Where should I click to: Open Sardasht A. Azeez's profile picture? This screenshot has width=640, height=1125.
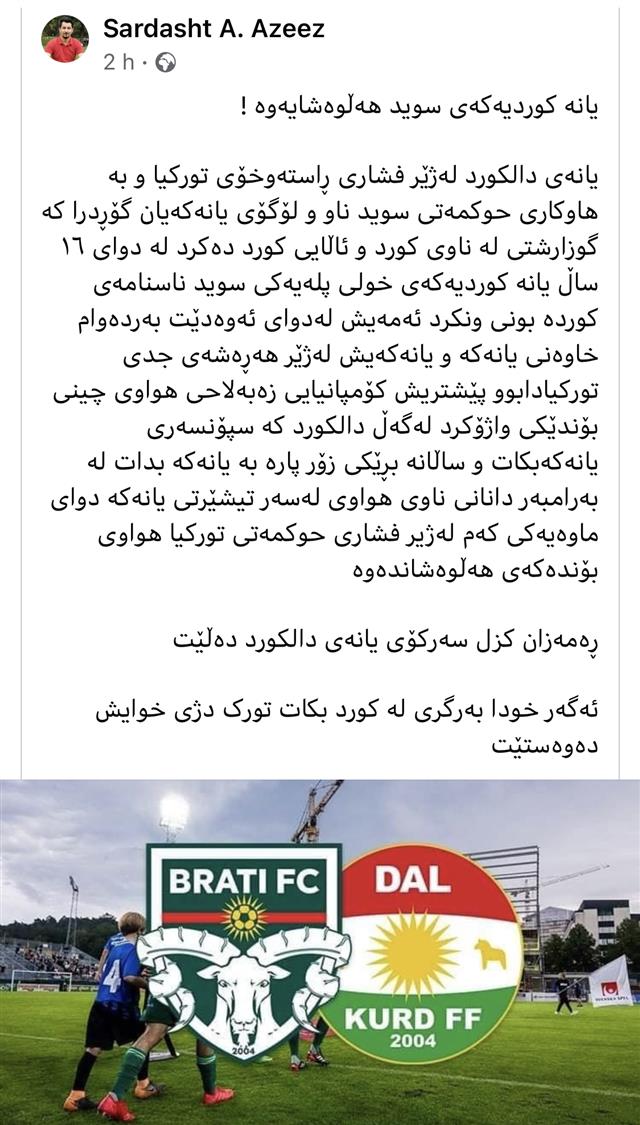coord(64,39)
